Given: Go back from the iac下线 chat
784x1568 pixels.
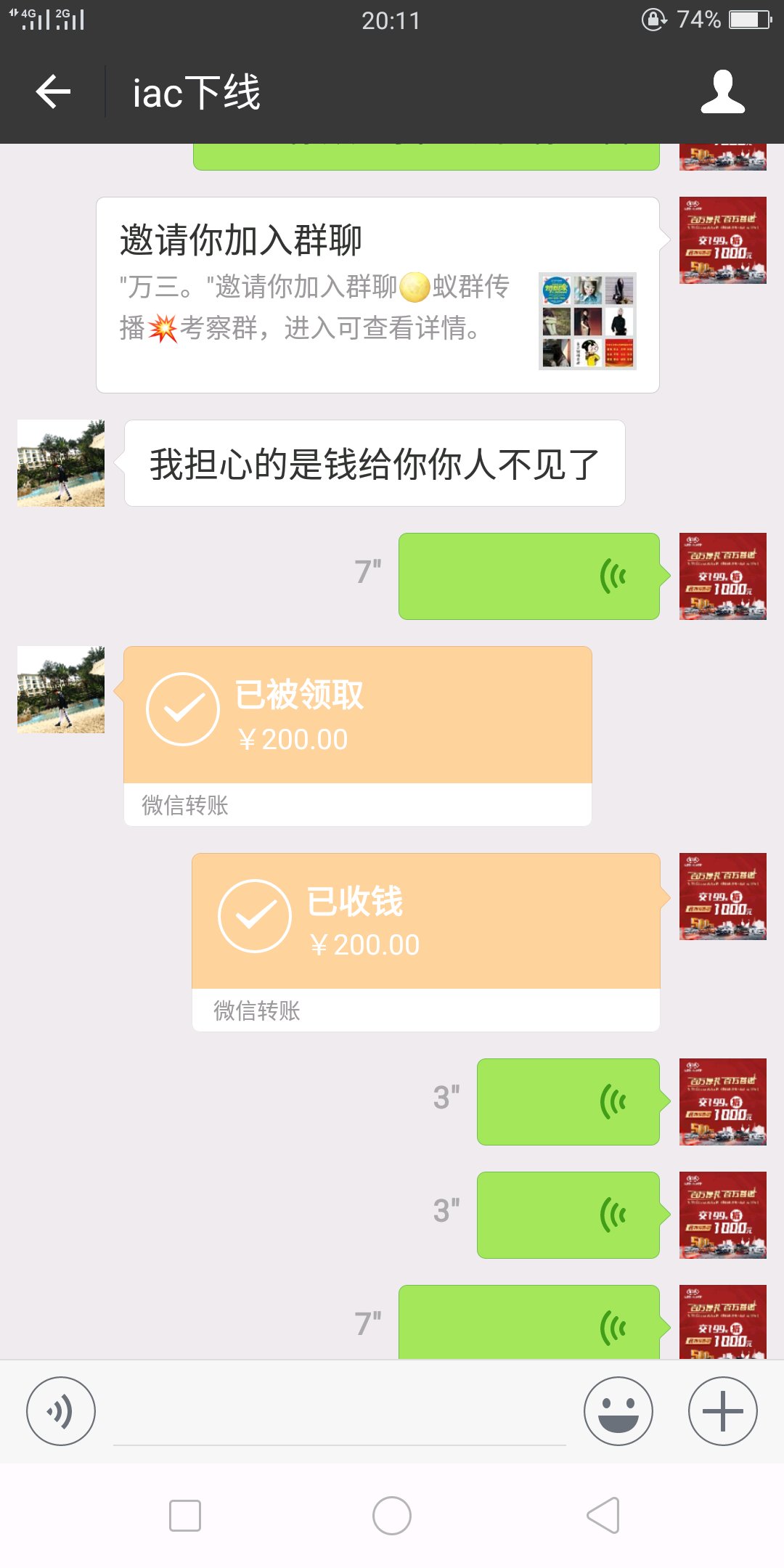Looking at the screenshot, I should pos(53,92).
